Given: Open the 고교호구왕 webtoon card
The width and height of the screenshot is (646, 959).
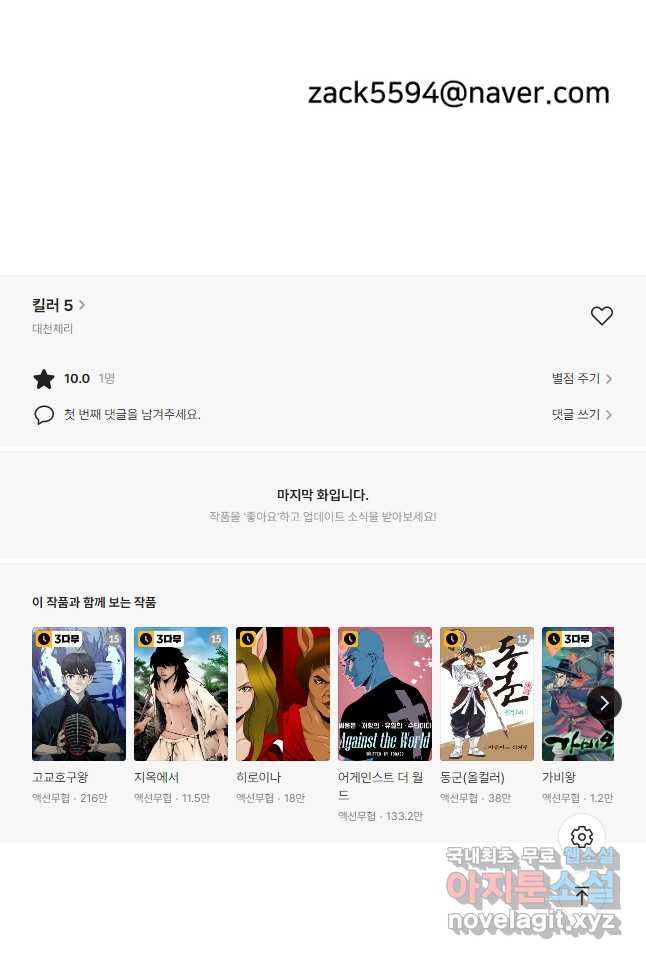Looking at the screenshot, I should pyautogui.click(x=79, y=694).
